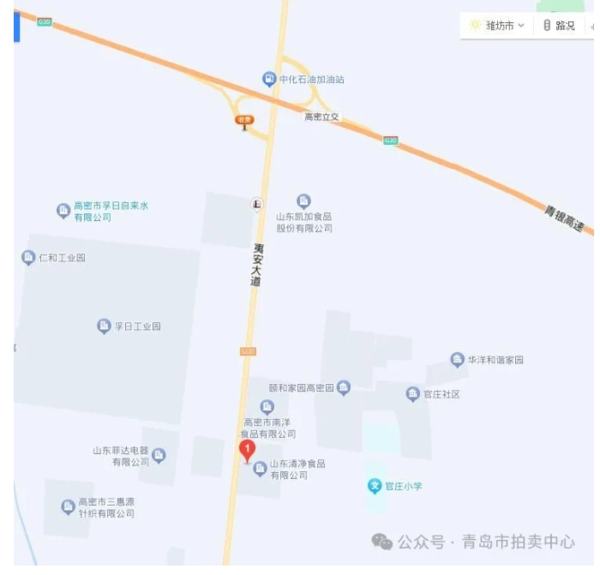This screenshot has width=600, height=575.
Task: Open the 官庄小学 school point
Action: (x=374, y=486)
